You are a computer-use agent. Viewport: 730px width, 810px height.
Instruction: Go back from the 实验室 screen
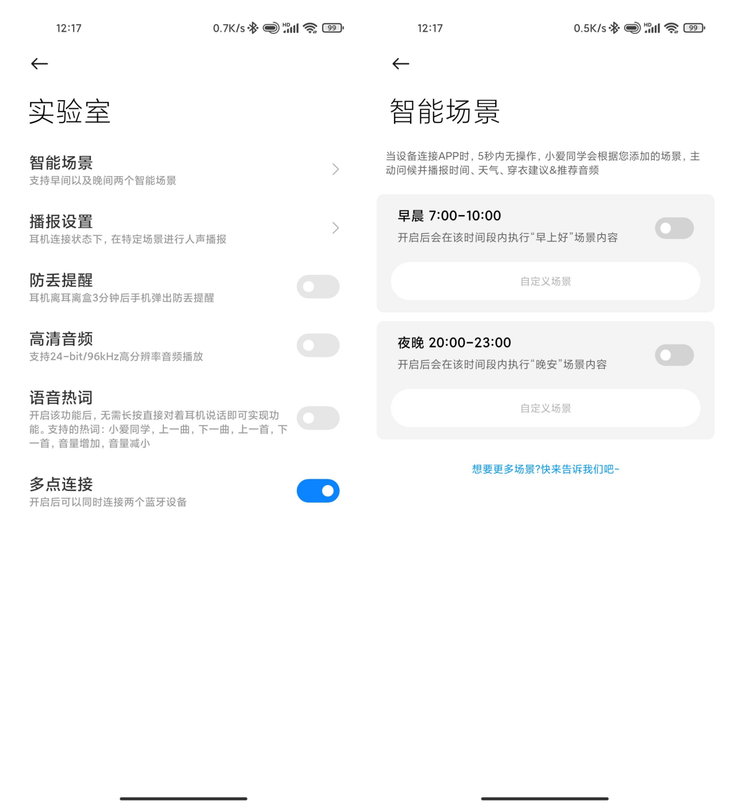click(40, 64)
